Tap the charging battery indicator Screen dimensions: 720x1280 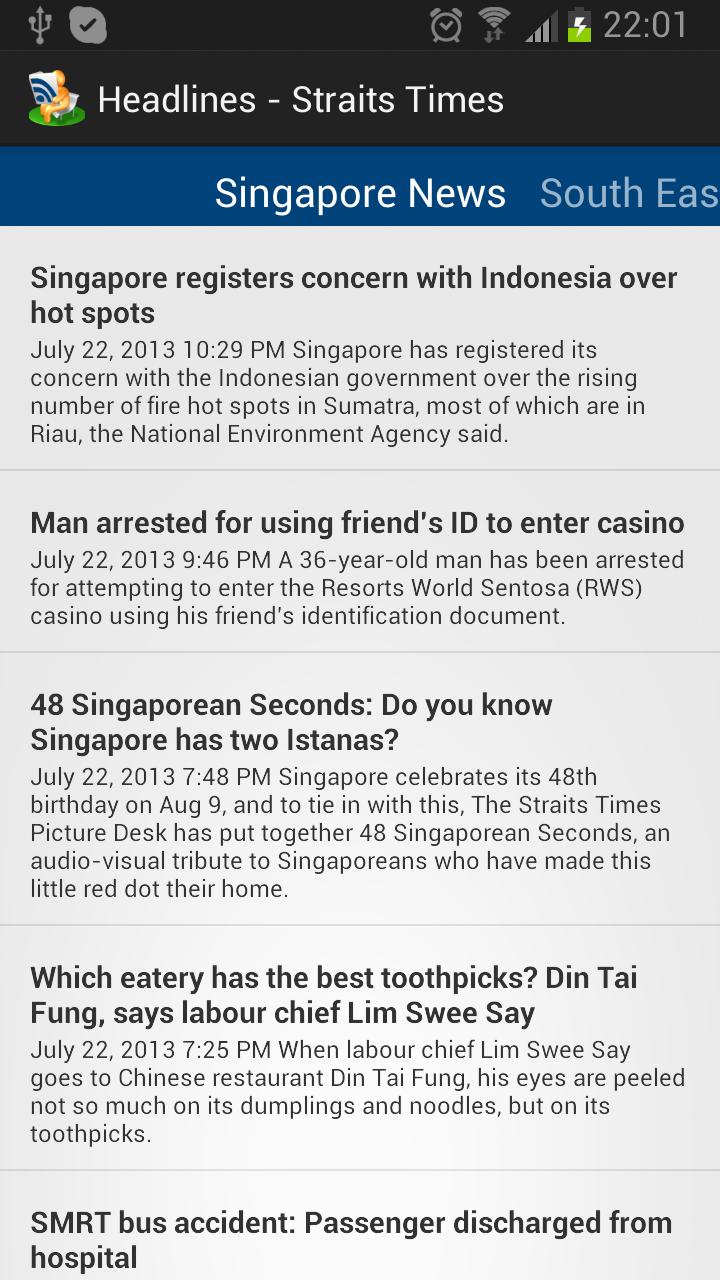click(x=580, y=24)
